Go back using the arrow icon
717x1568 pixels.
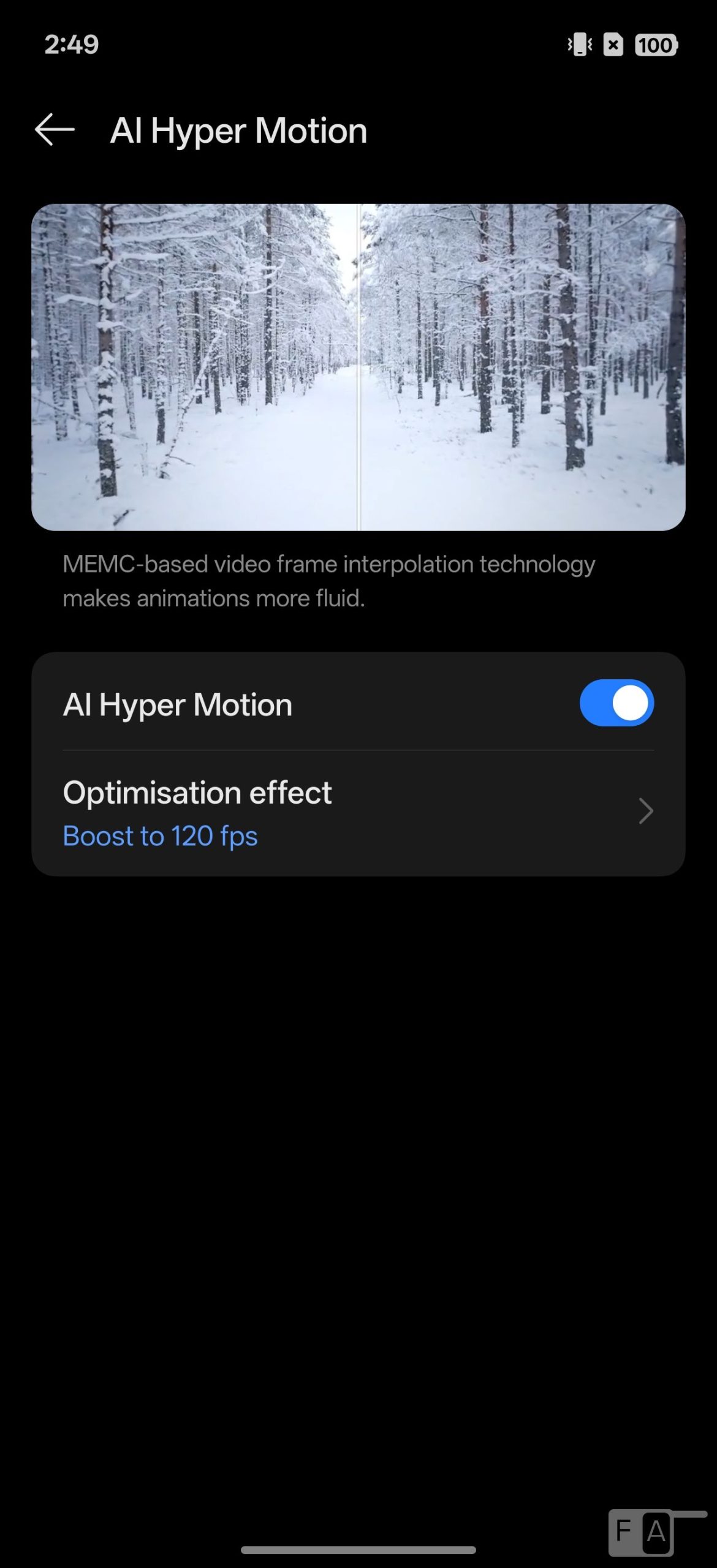(55, 130)
